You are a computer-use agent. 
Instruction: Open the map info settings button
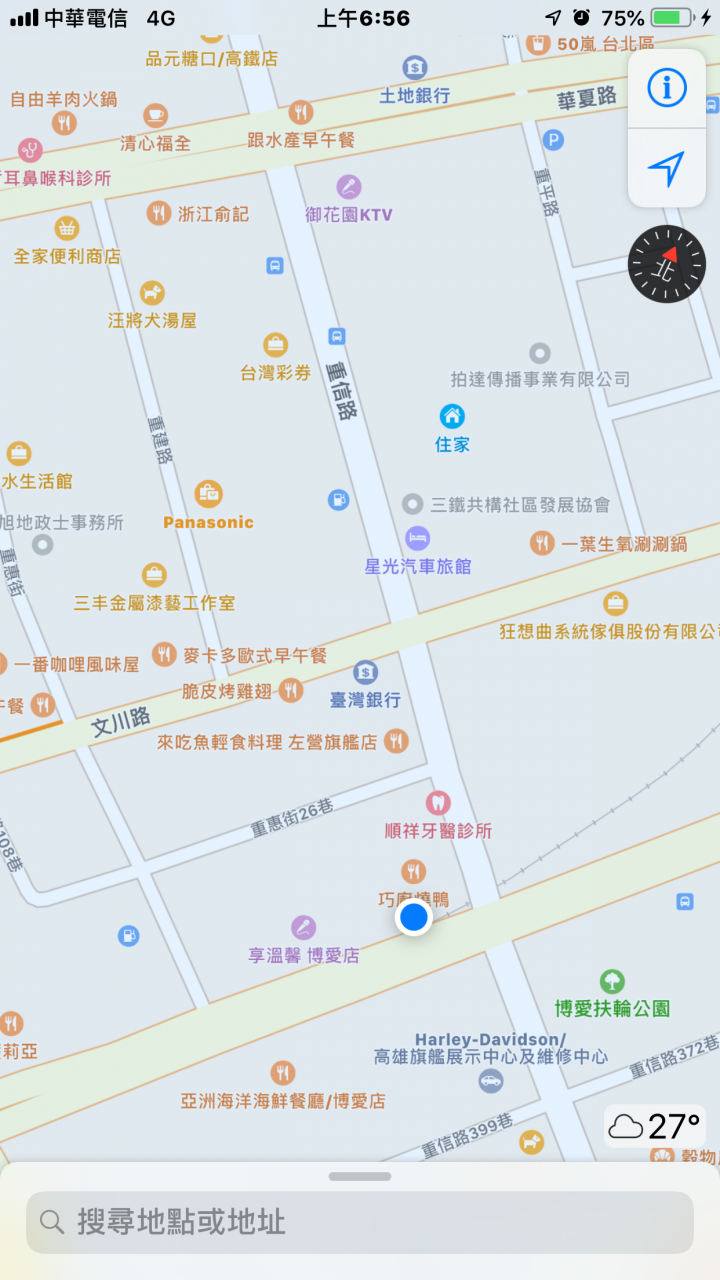tap(666, 88)
